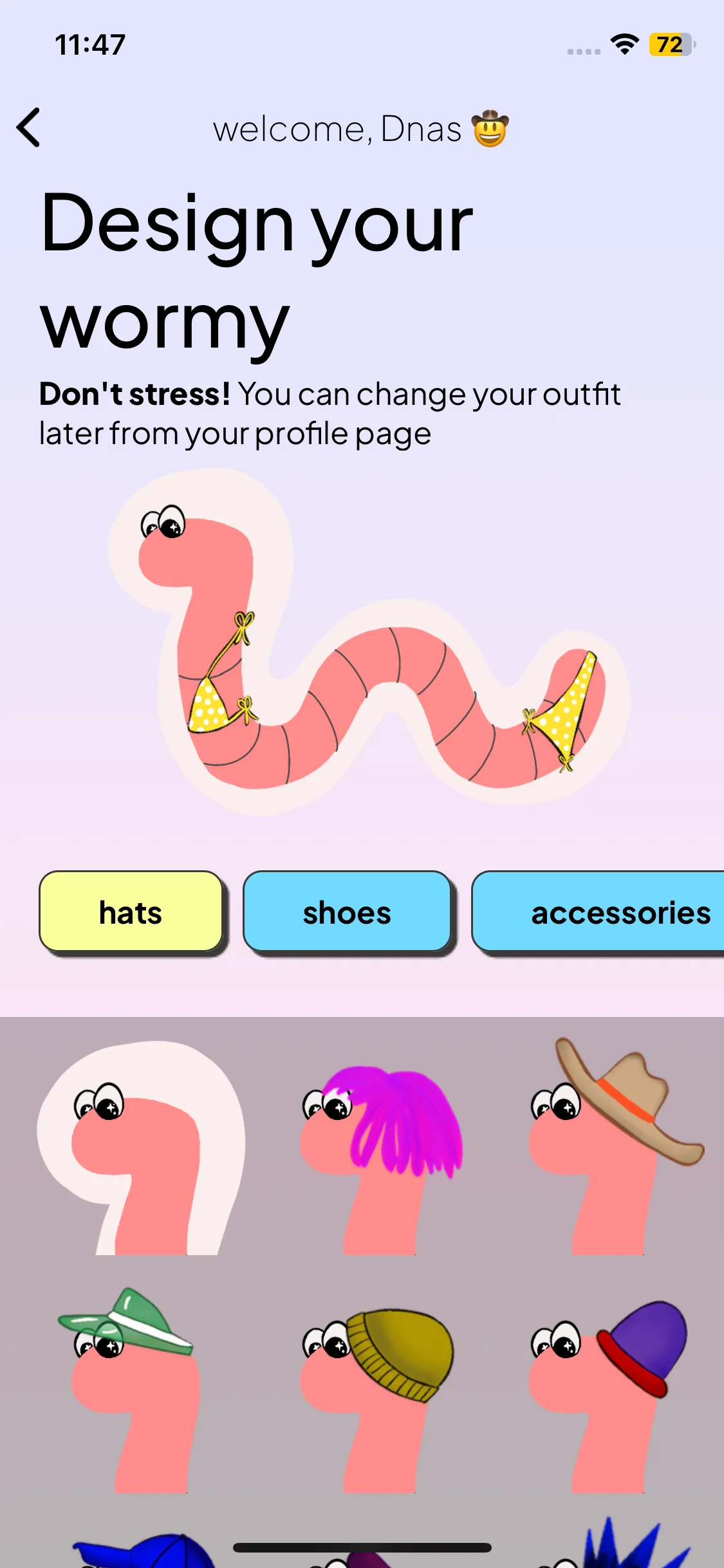This screenshot has height=1568, width=724.
Task: Select the hats category
Action: [x=131, y=911]
